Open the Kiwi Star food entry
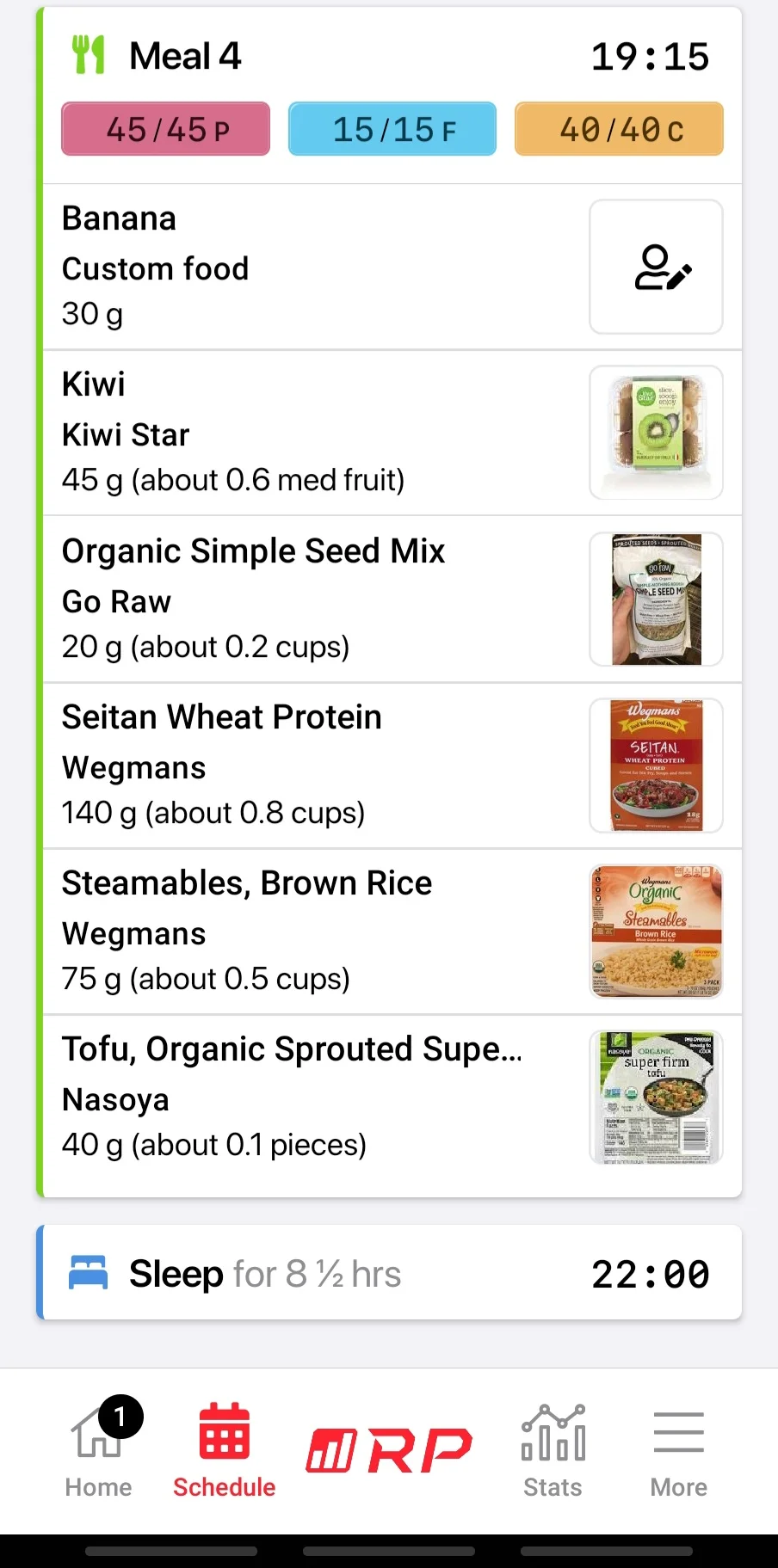This screenshot has width=778, height=1568. pos(392,433)
